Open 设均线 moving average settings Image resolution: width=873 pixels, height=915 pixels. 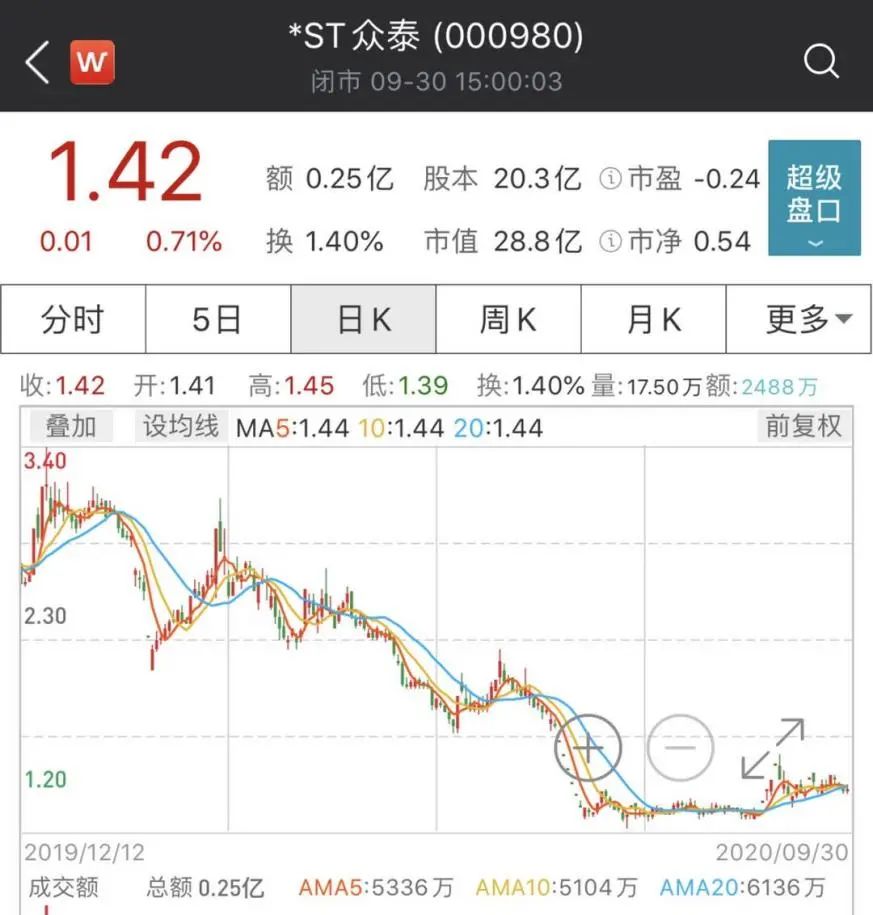[180, 427]
